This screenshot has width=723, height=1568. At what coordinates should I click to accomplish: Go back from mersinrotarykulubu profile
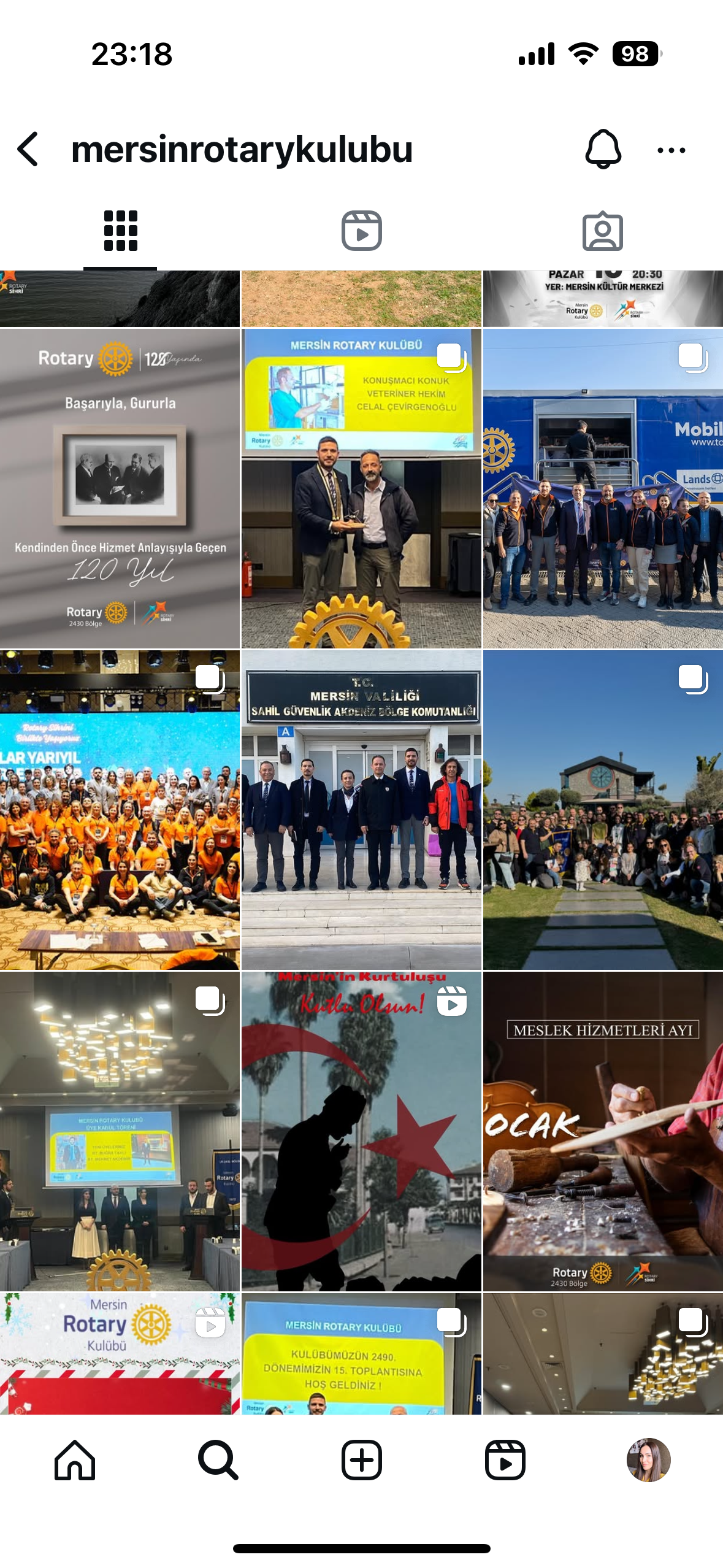pos(28,149)
